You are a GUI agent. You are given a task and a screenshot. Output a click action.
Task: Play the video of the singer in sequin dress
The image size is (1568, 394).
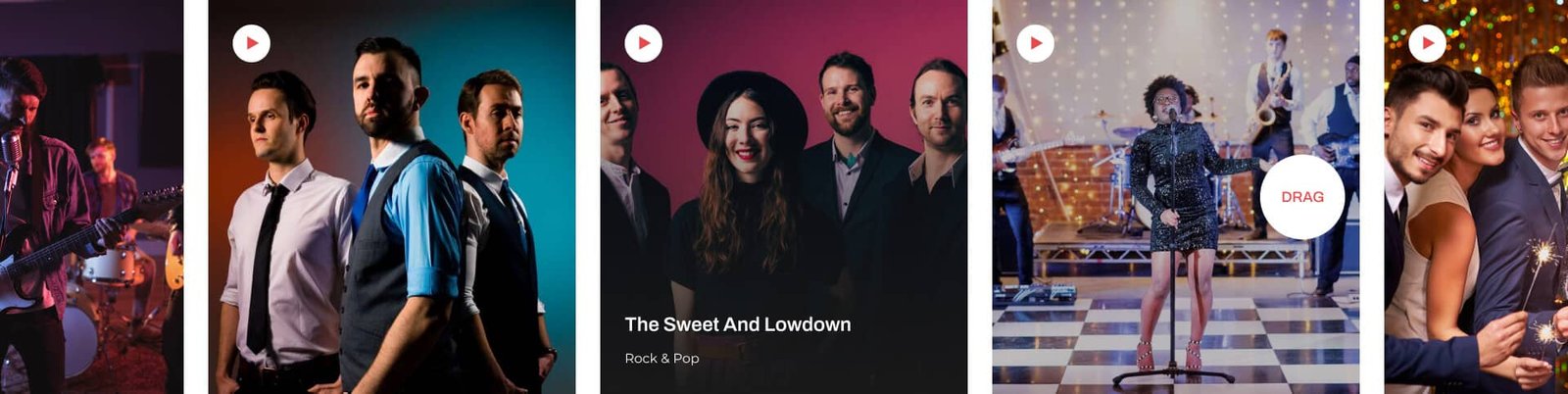(1036, 43)
